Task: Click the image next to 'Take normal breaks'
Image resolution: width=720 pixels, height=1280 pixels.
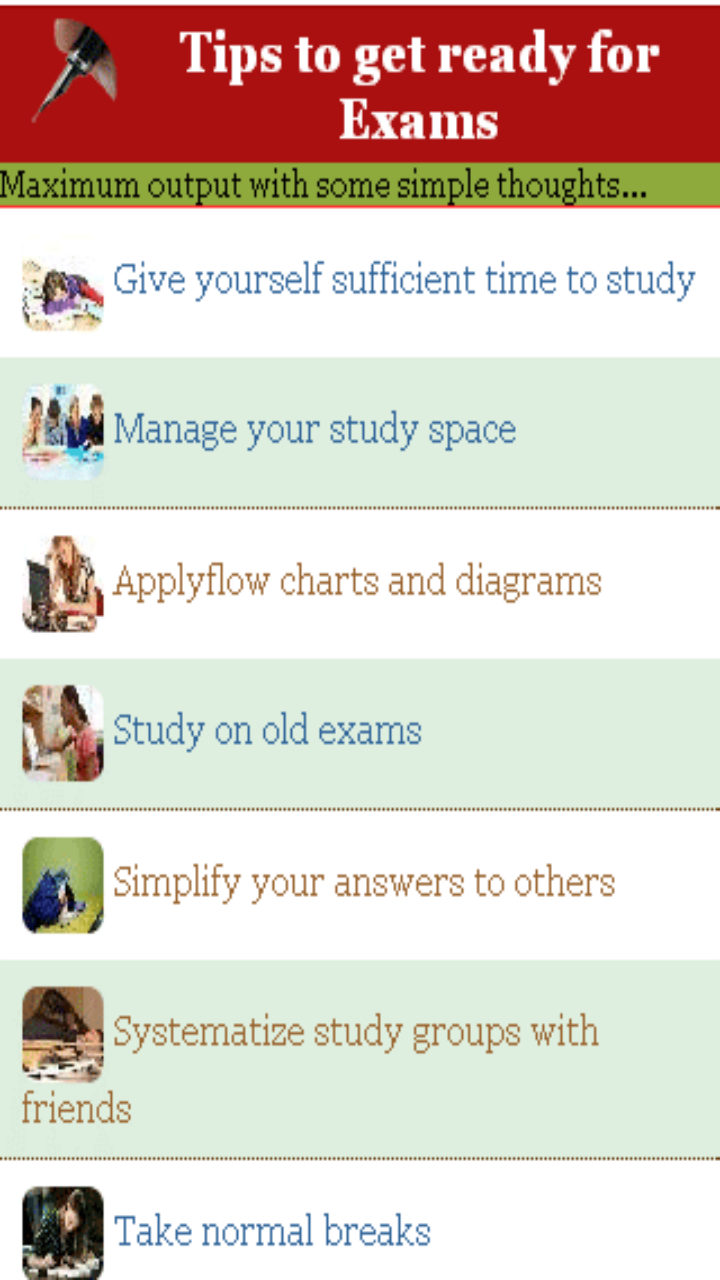Action: pyautogui.click(x=62, y=1232)
